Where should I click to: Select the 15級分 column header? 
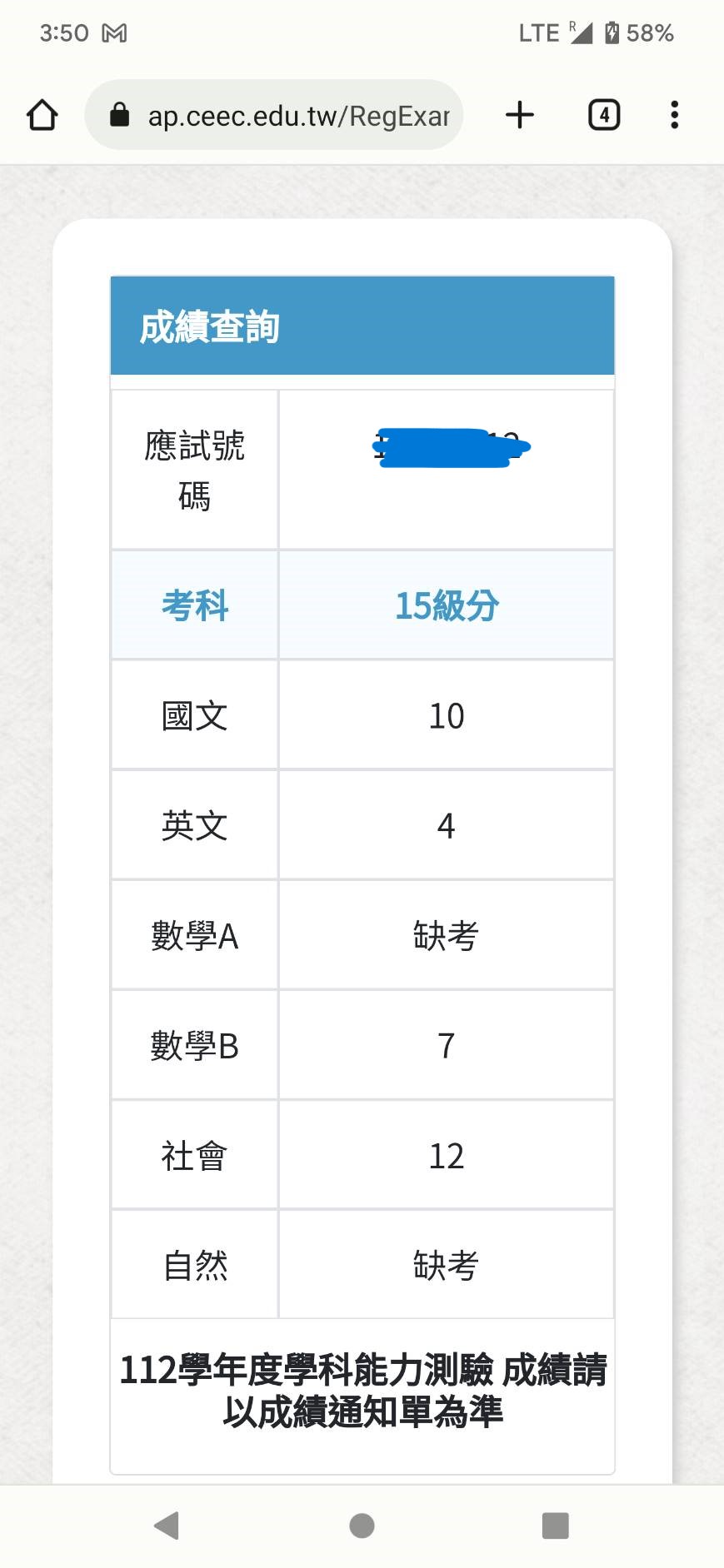(447, 605)
